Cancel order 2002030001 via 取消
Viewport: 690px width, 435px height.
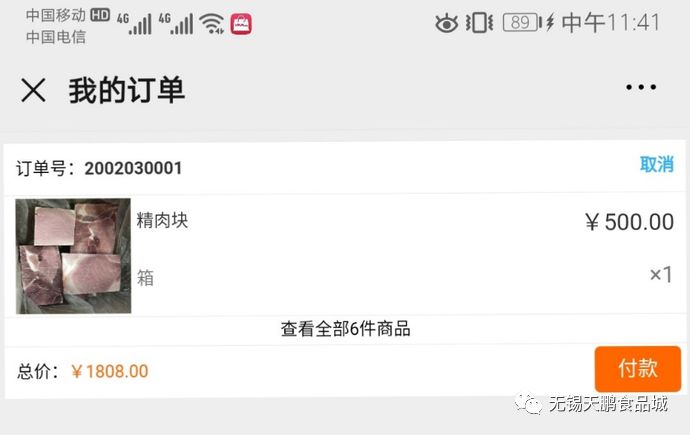(x=657, y=165)
